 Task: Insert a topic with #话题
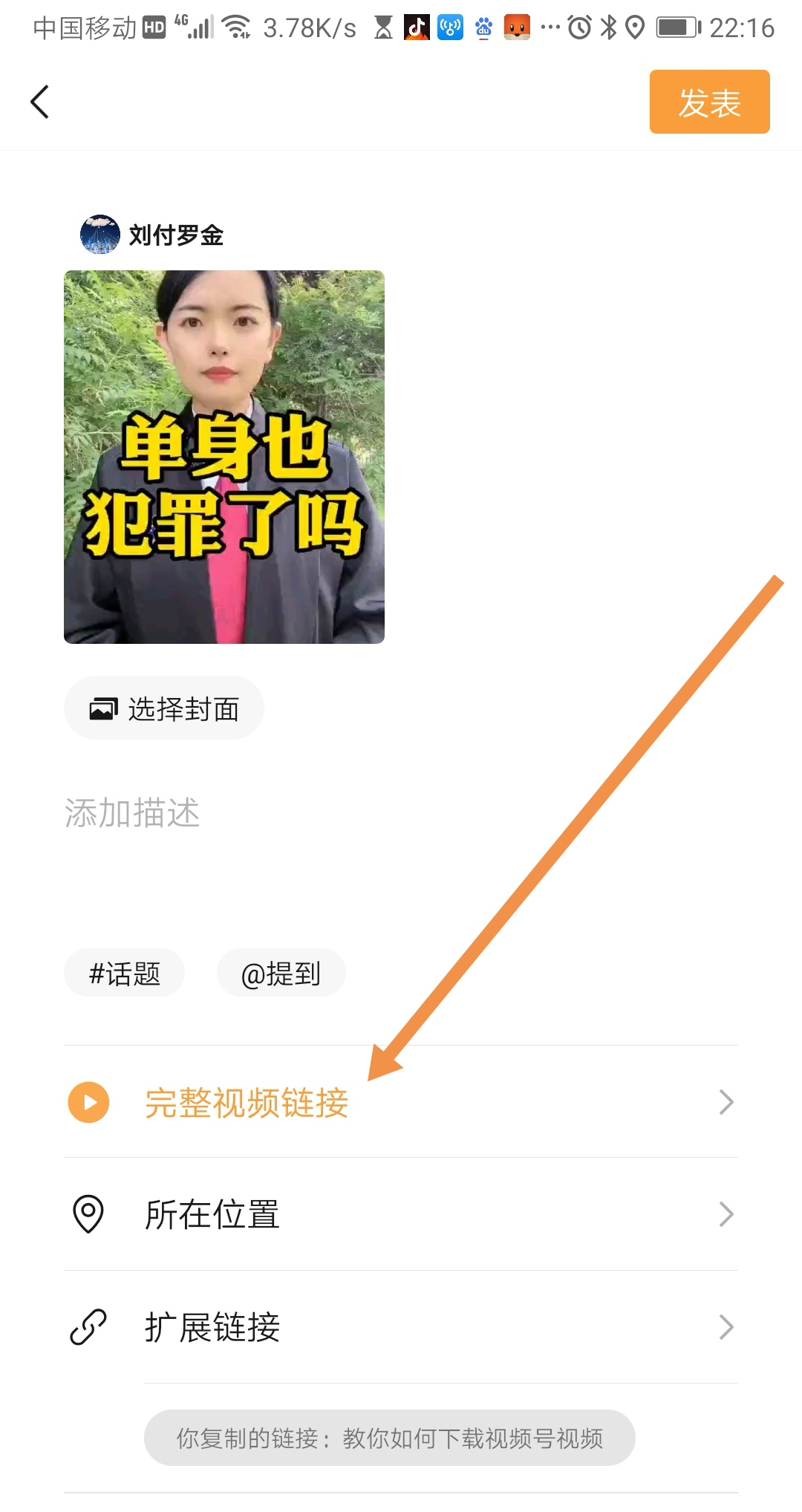pos(124,973)
